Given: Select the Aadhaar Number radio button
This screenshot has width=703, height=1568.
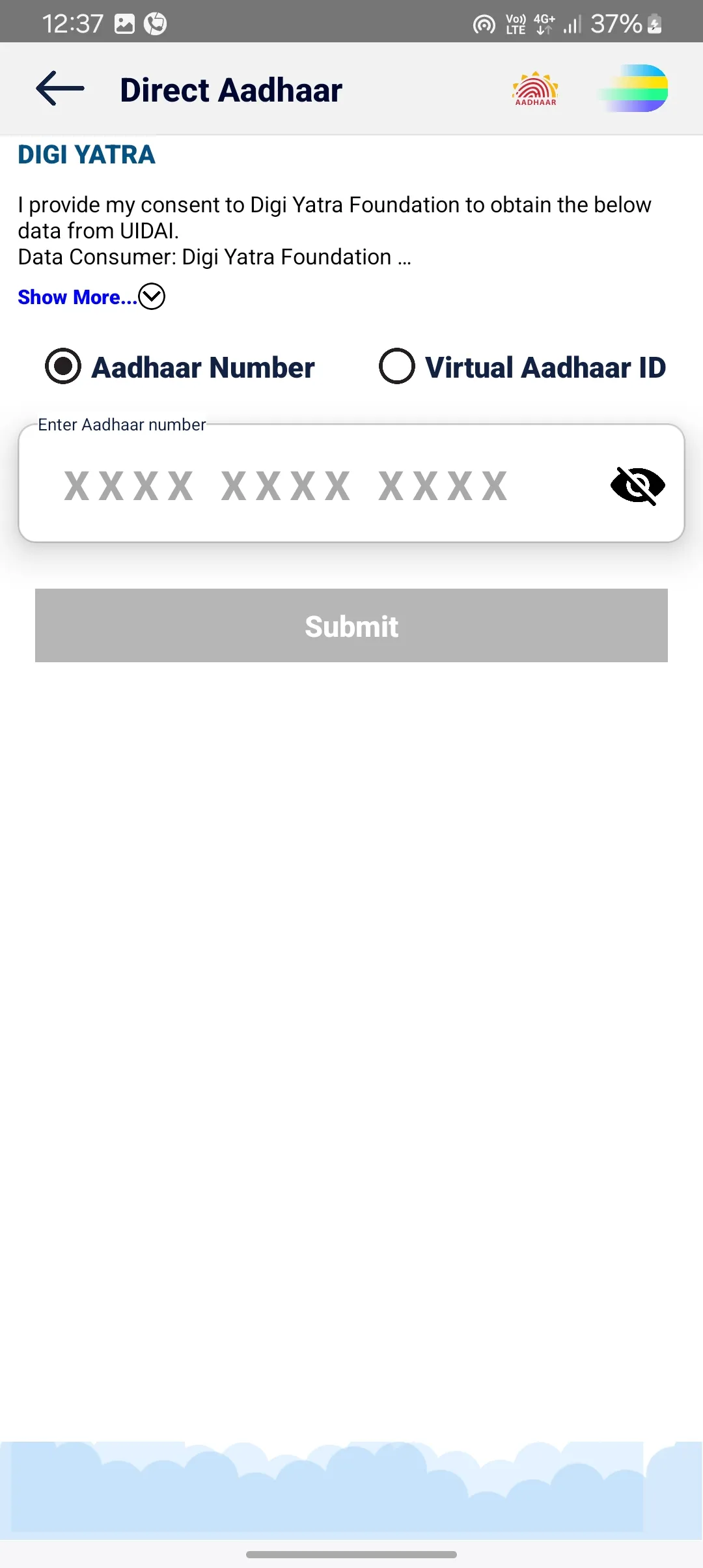Looking at the screenshot, I should (x=62, y=367).
